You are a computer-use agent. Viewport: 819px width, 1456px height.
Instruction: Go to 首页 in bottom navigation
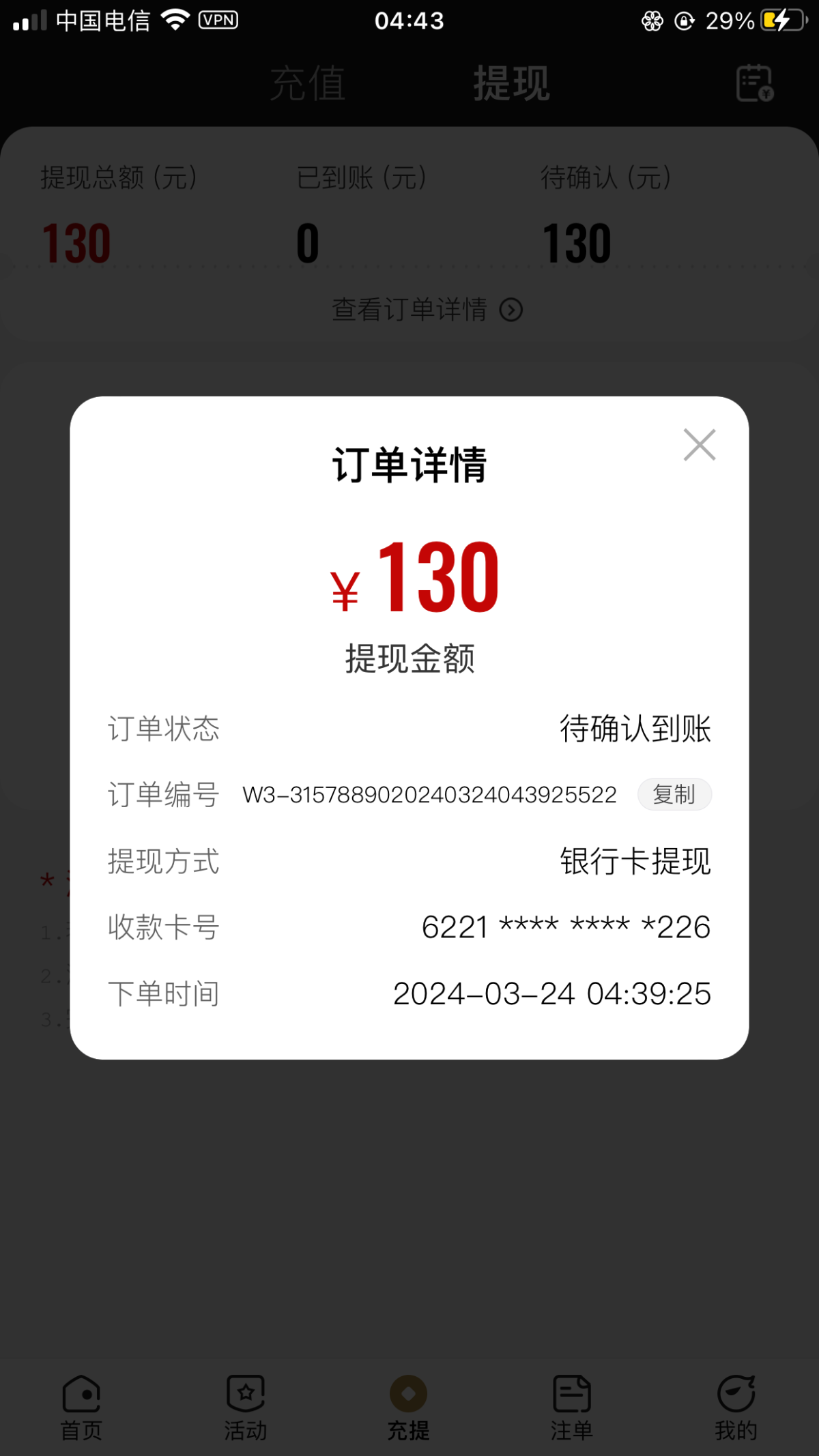[x=82, y=1407]
